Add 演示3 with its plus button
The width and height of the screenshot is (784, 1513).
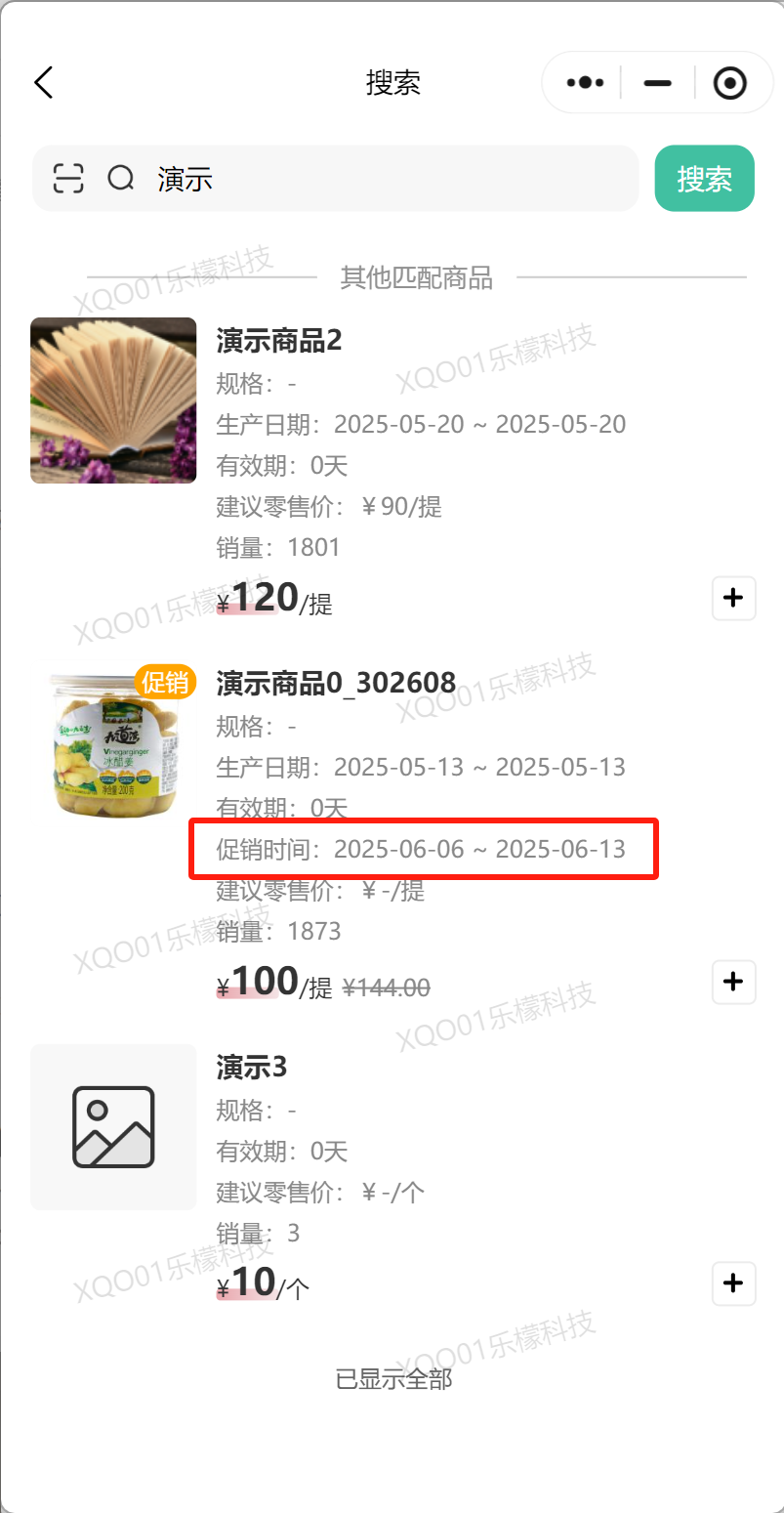tap(733, 1282)
